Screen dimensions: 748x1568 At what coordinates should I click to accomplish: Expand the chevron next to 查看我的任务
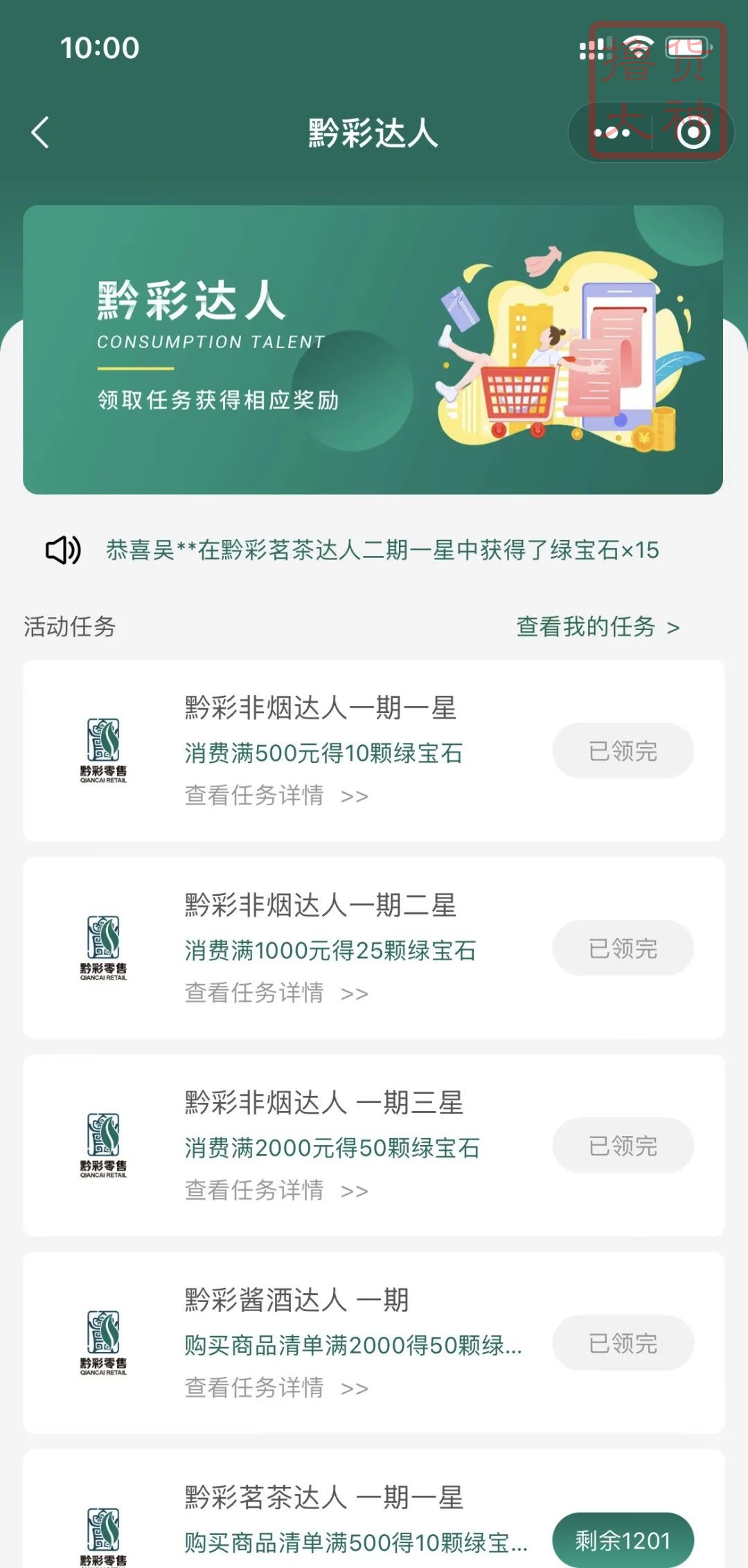[x=673, y=627]
